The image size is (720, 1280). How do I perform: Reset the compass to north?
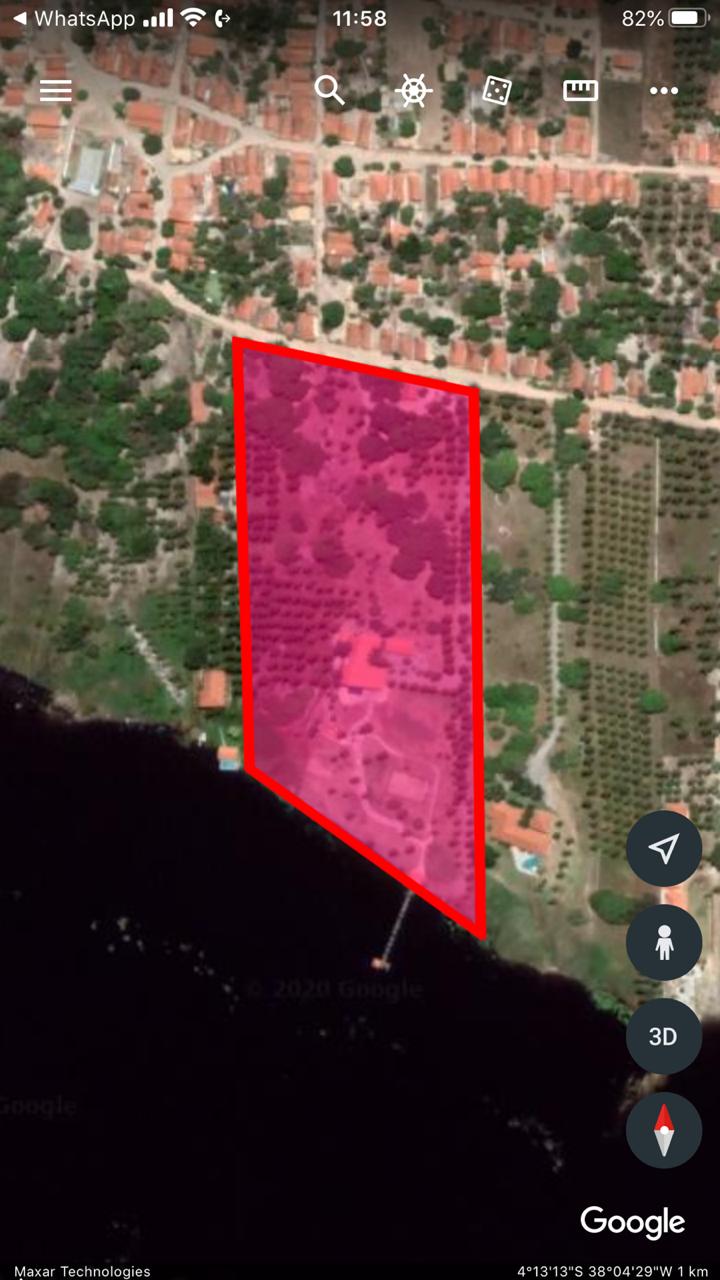click(664, 1131)
